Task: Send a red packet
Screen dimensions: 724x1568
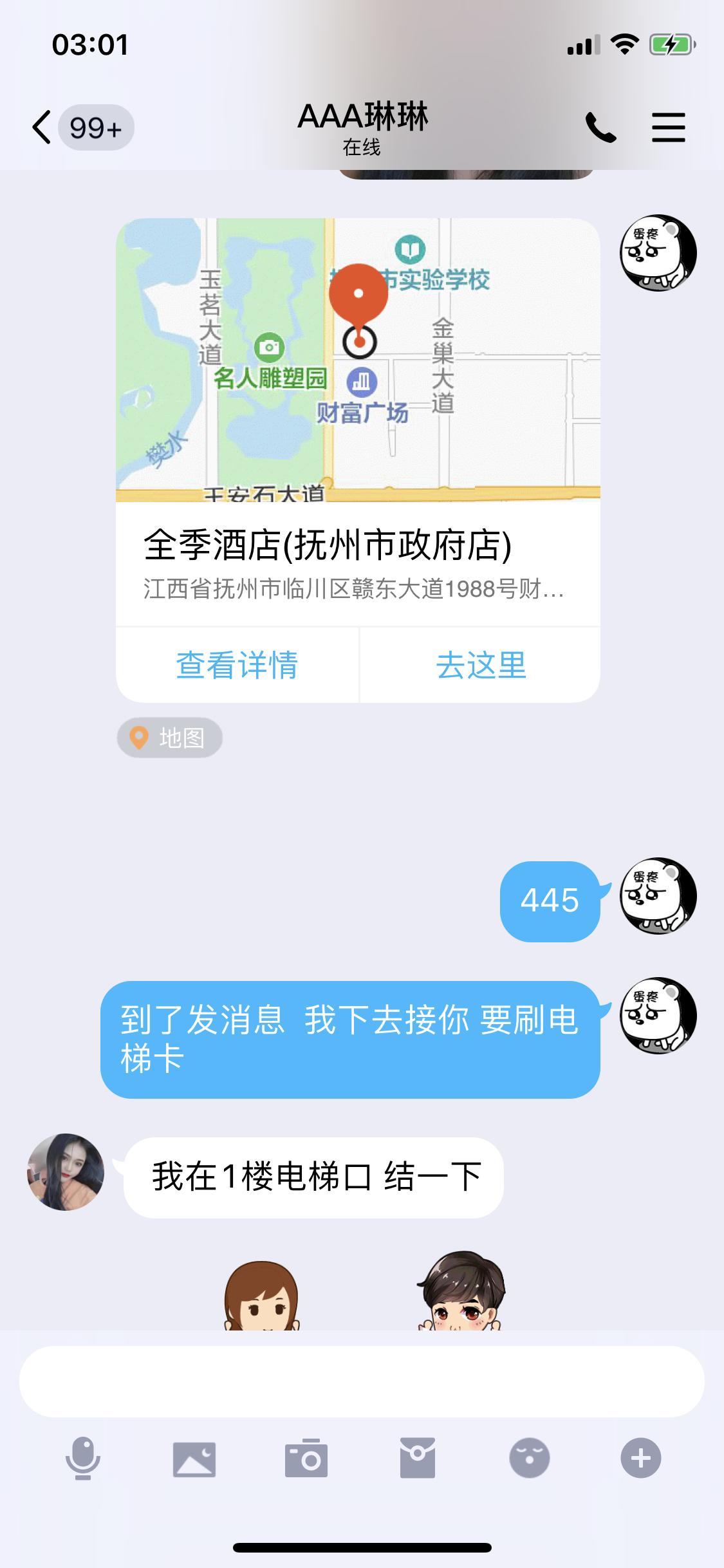Action: [x=418, y=1458]
